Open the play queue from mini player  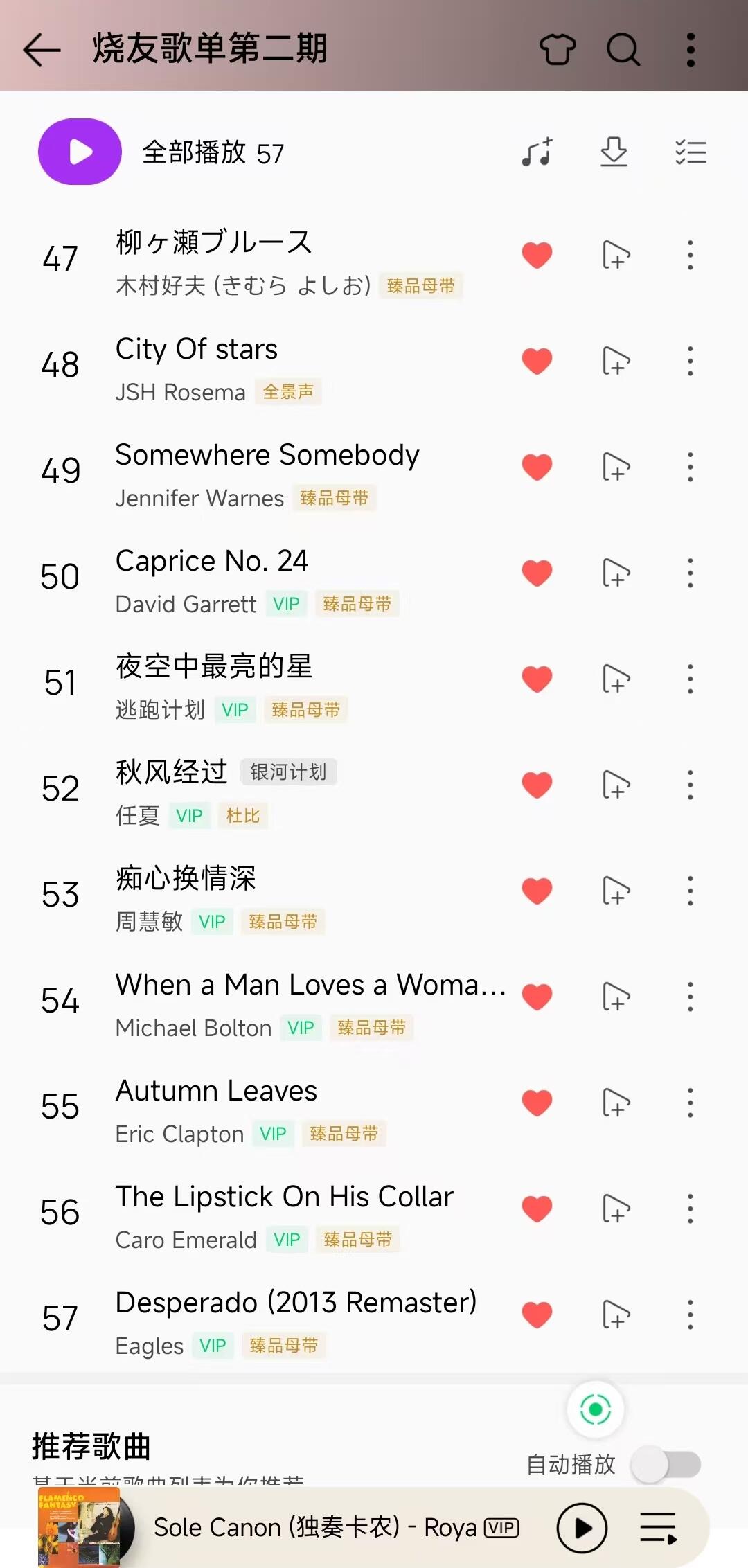point(658,1528)
